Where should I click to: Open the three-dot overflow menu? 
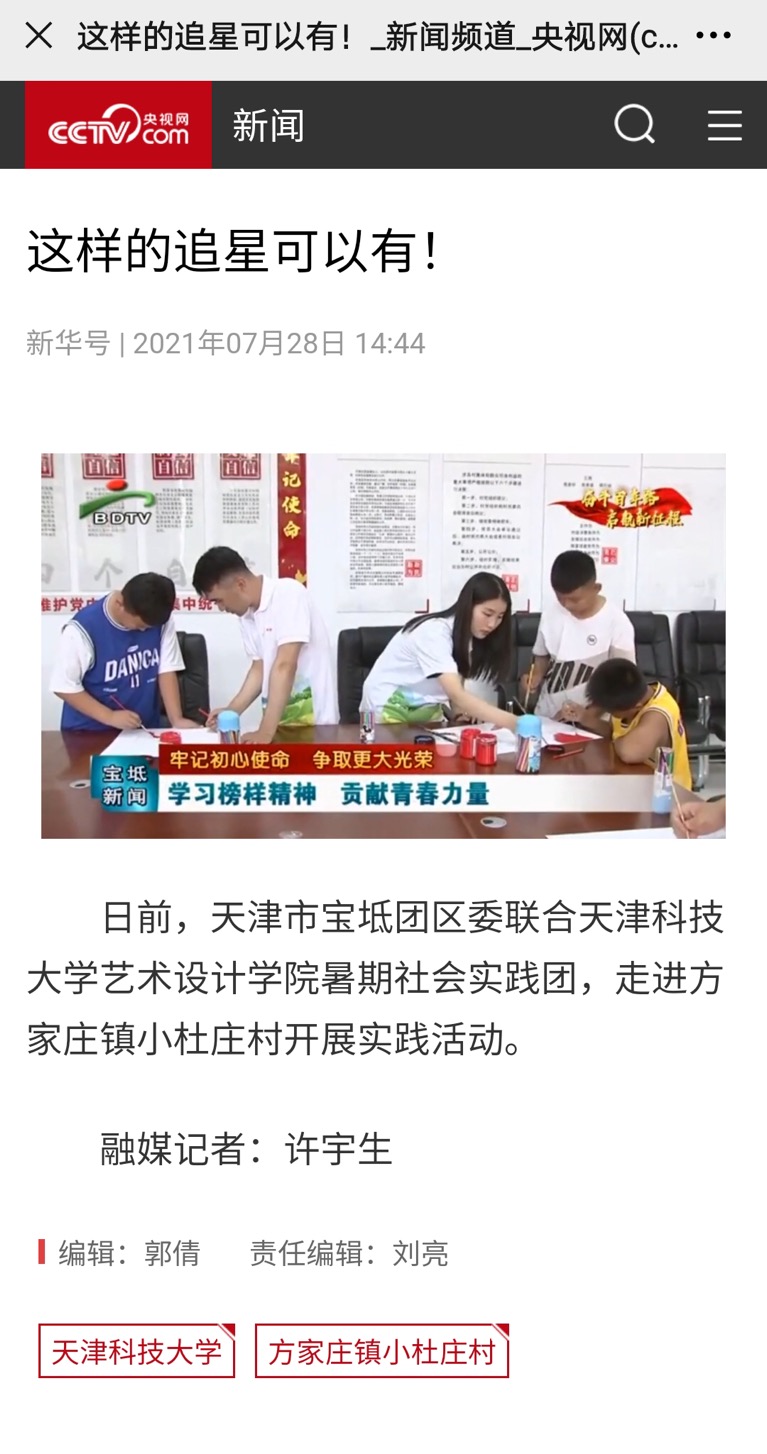pos(713,36)
